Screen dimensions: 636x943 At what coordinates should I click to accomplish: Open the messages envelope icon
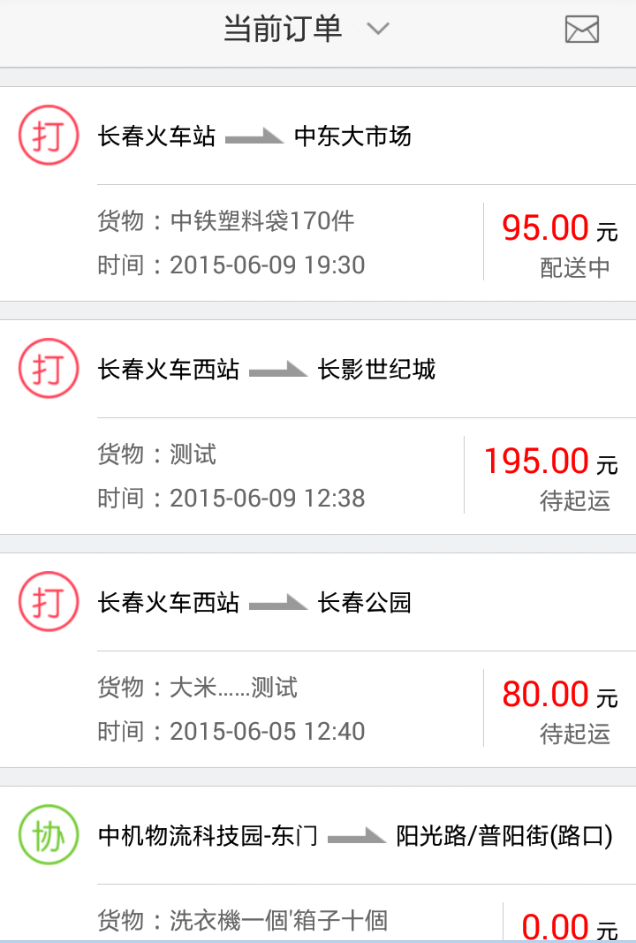[x=581, y=30]
